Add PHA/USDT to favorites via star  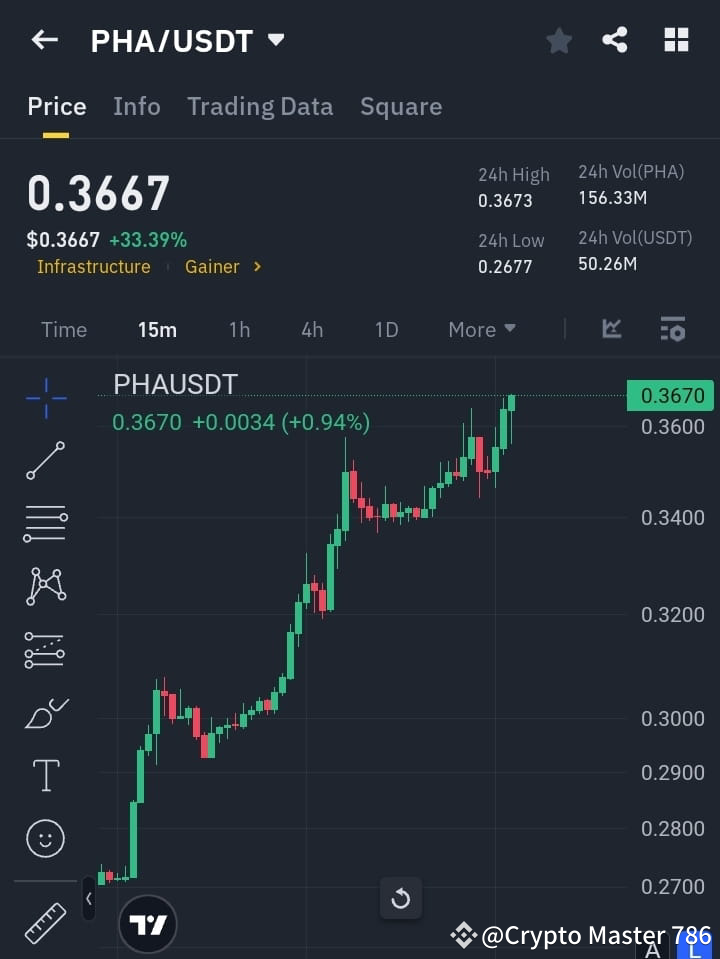point(558,40)
